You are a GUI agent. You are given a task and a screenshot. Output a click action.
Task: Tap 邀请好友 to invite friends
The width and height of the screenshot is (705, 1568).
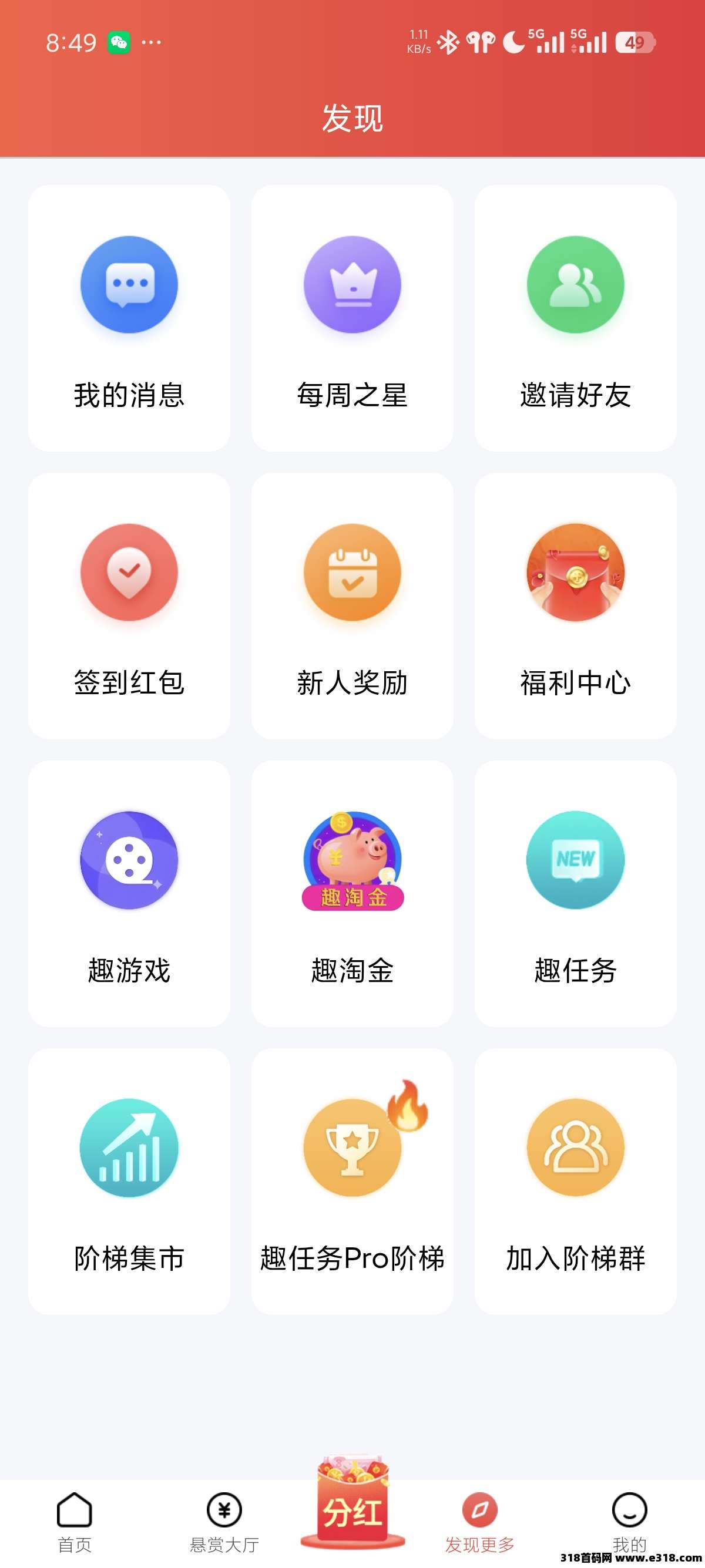[575, 318]
